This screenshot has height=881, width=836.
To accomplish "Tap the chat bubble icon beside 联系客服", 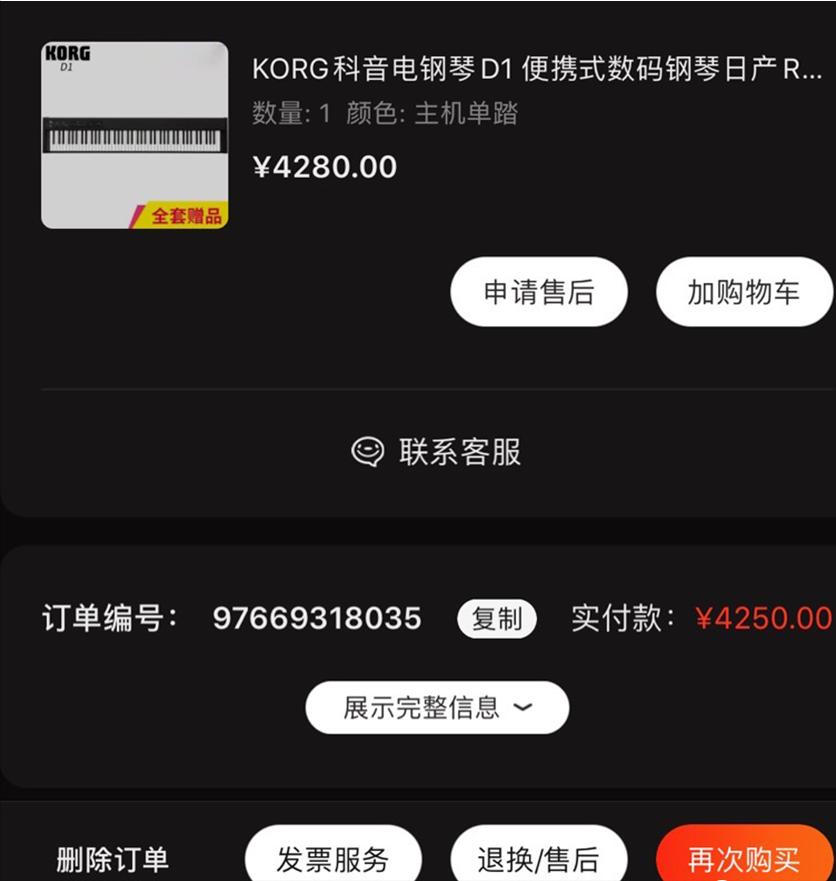I will [370, 451].
